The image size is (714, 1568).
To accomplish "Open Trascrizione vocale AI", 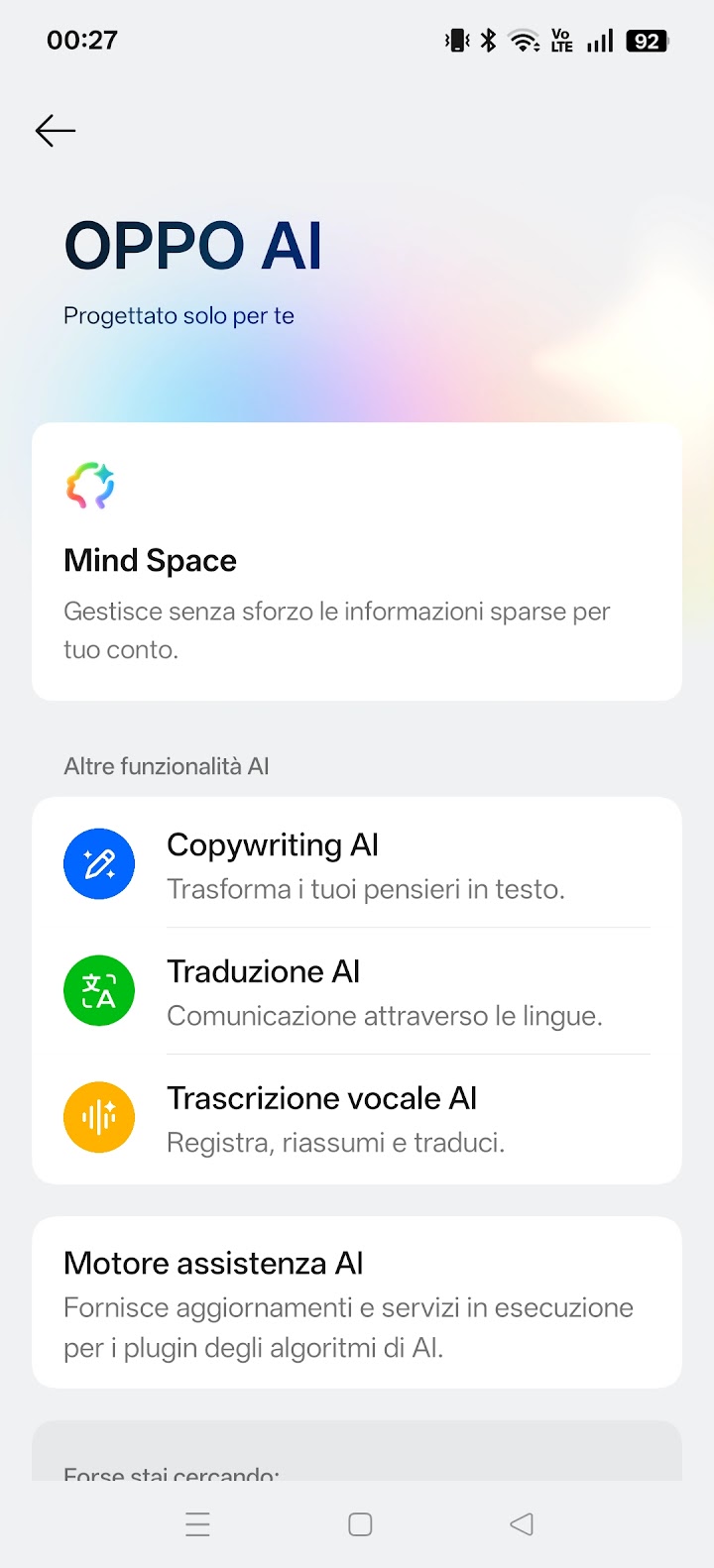I will tap(357, 1119).
